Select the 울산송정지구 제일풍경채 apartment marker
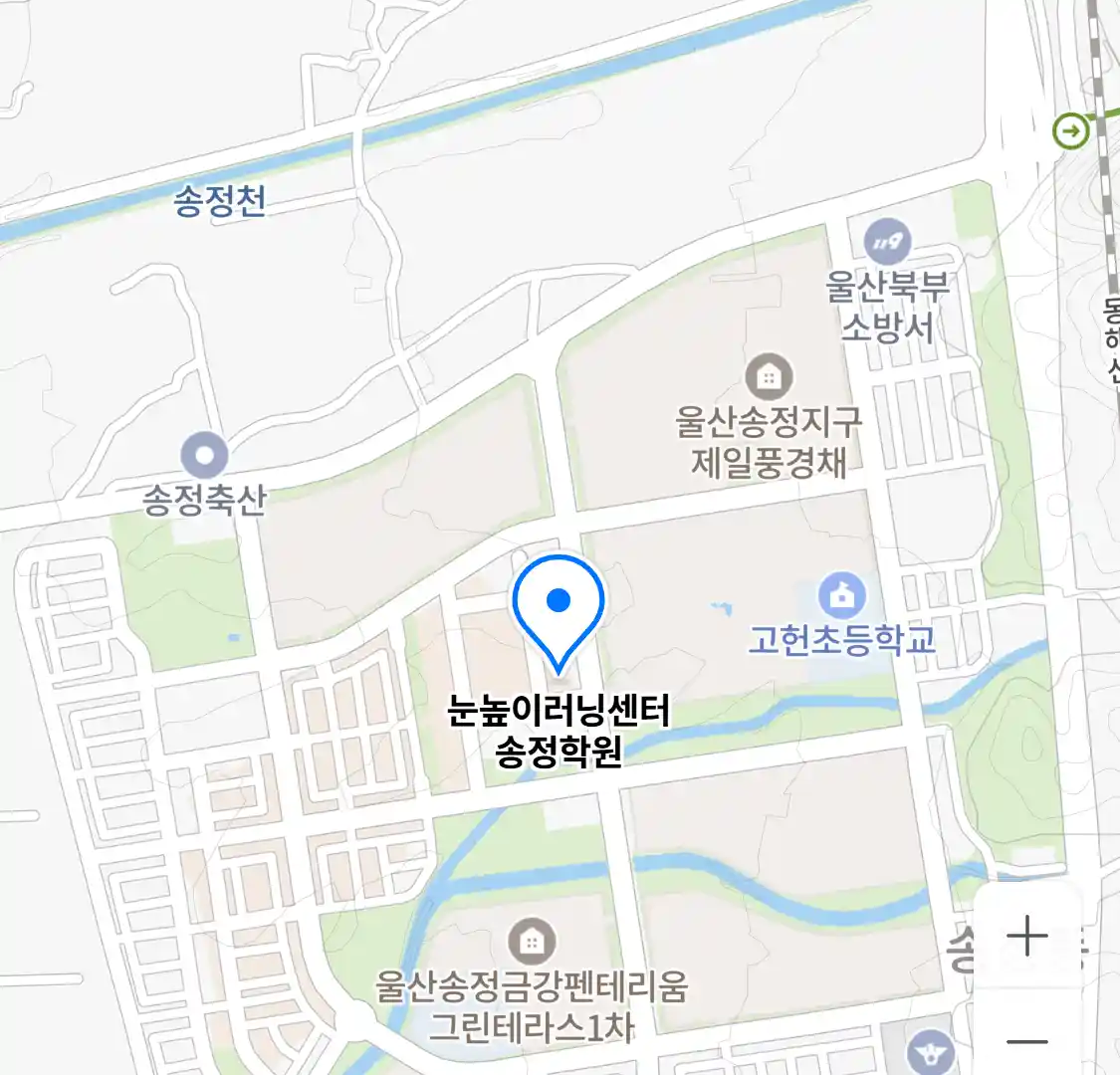The image size is (1120, 1075). coord(769,377)
